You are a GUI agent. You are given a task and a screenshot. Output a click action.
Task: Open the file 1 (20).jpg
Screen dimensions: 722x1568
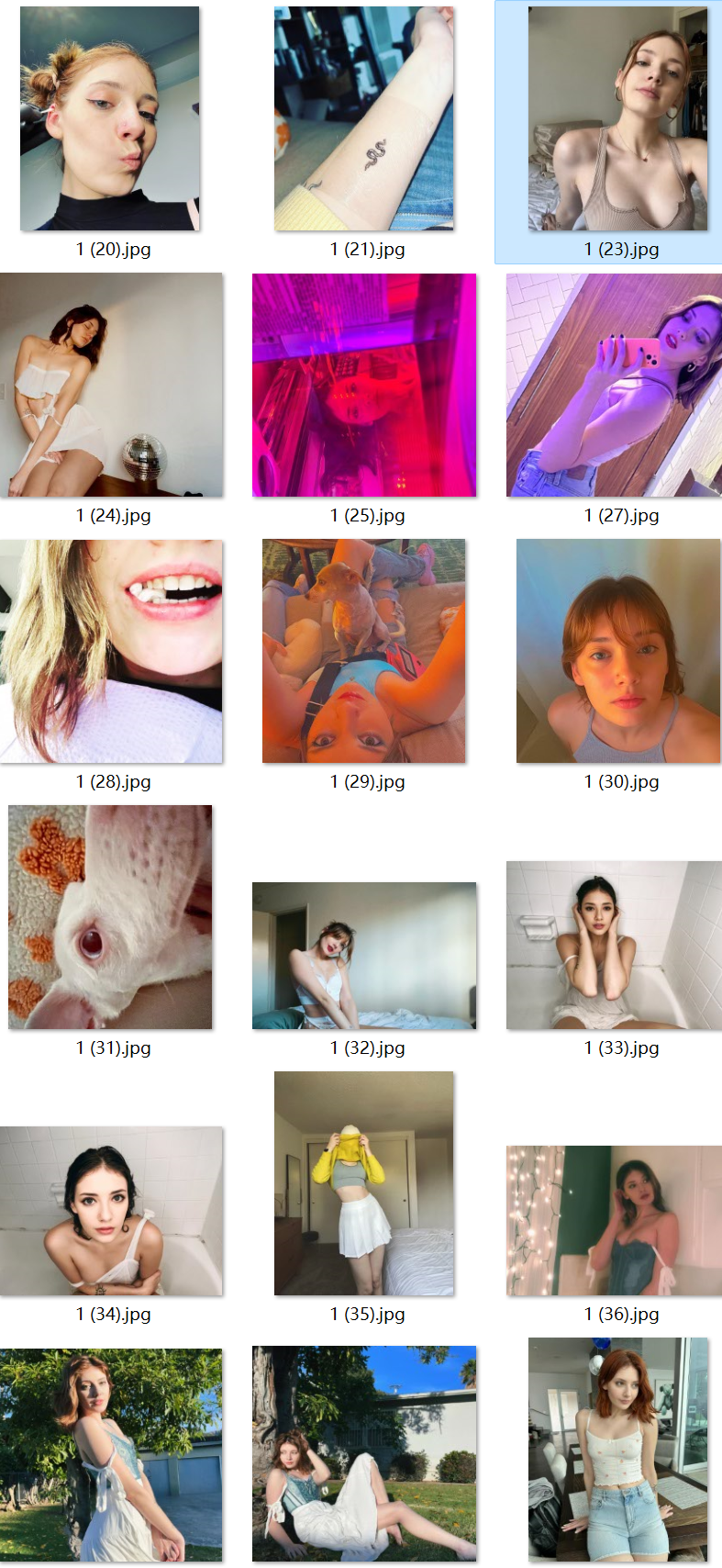pyautogui.click(x=110, y=118)
